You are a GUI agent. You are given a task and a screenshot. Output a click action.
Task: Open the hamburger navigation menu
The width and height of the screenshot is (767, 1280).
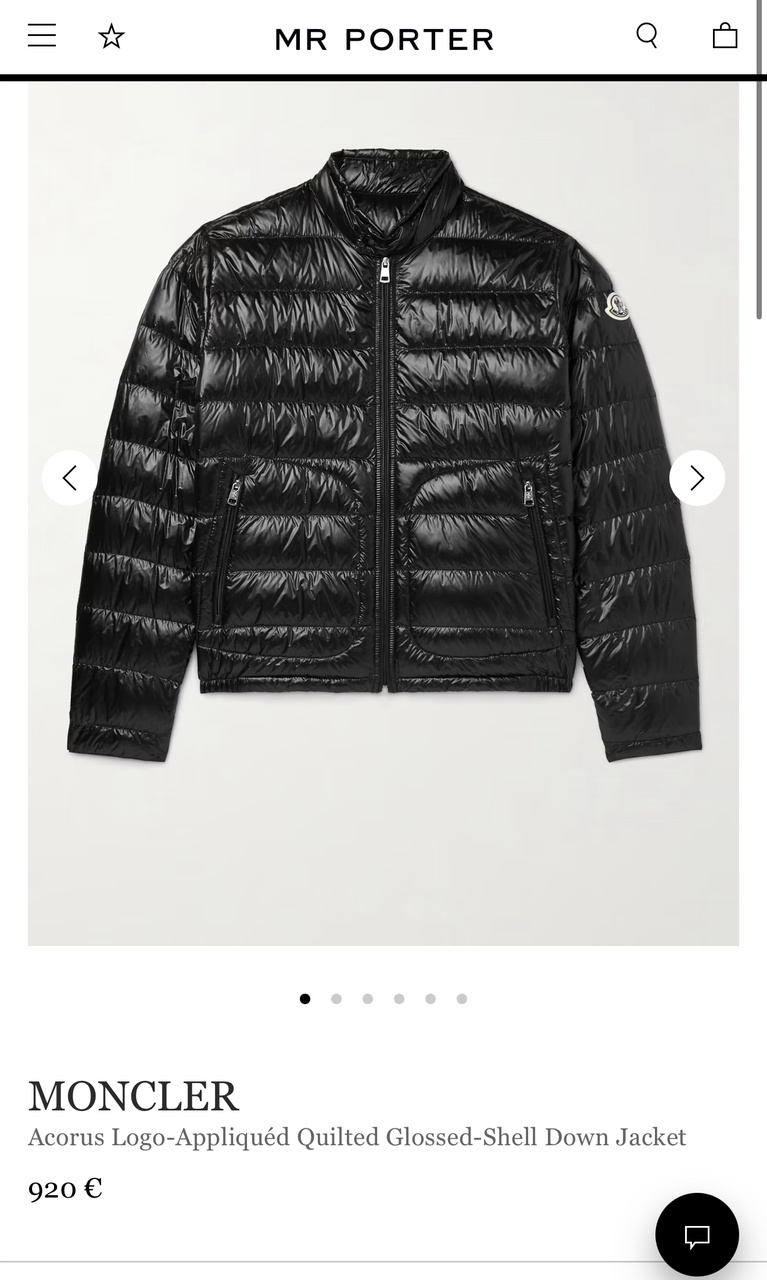click(42, 37)
